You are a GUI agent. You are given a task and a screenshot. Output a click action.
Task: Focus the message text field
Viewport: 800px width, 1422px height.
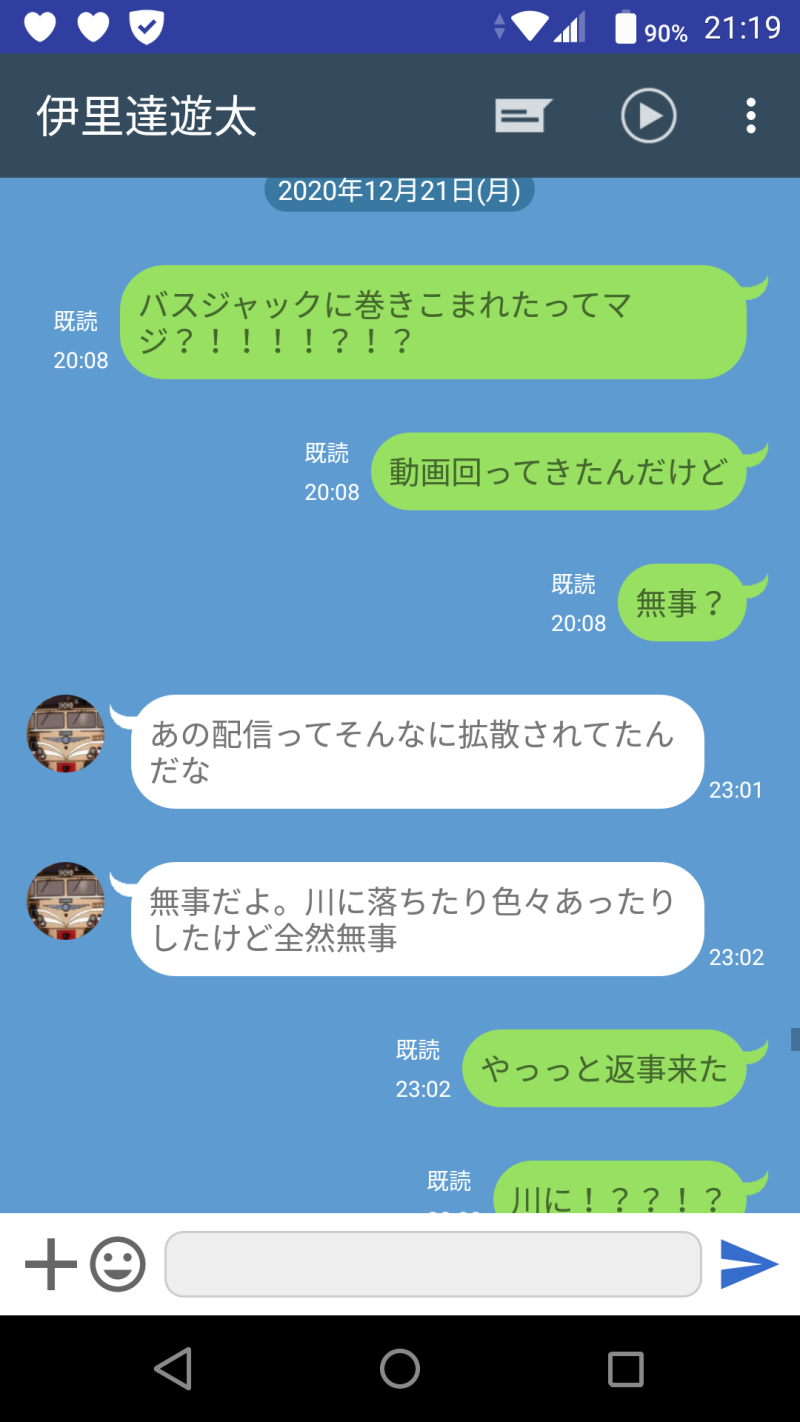click(433, 1265)
